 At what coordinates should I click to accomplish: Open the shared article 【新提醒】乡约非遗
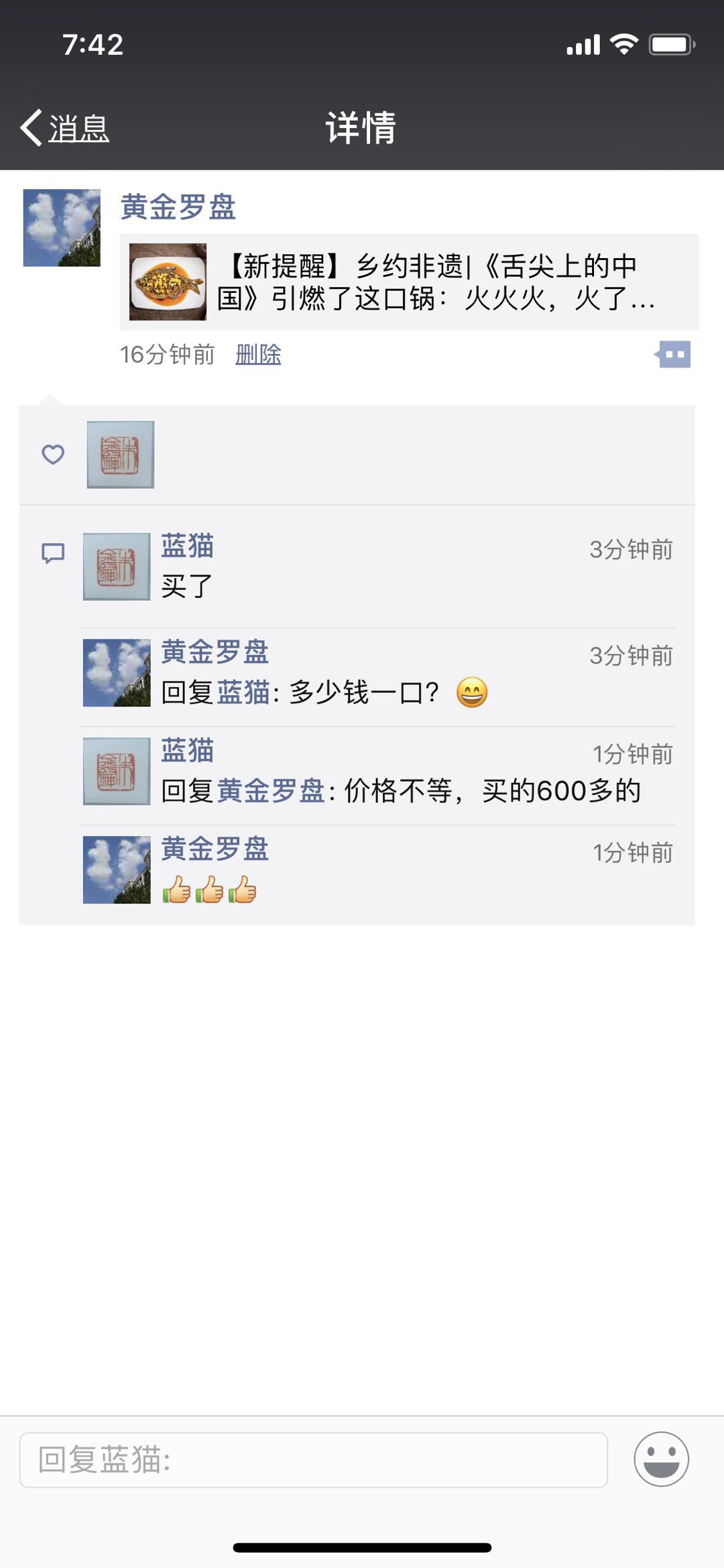[x=409, y=282]
